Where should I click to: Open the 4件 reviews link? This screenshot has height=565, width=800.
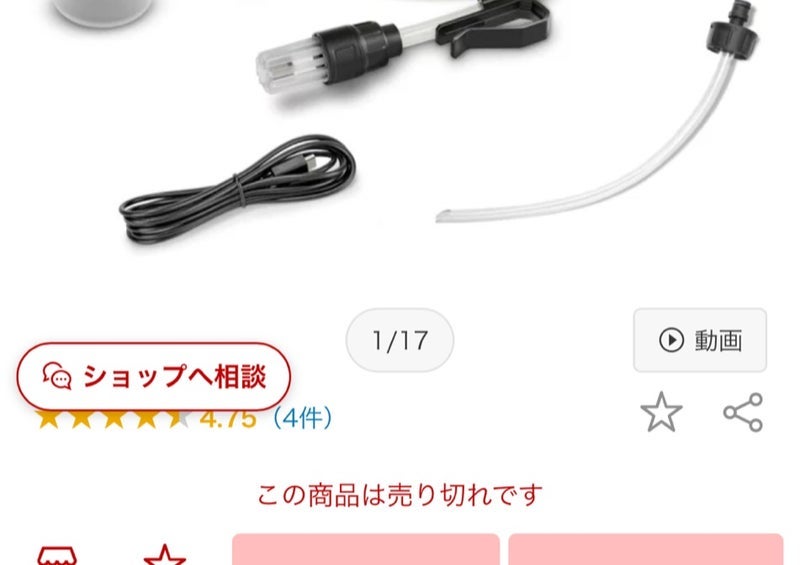(301, 417)
